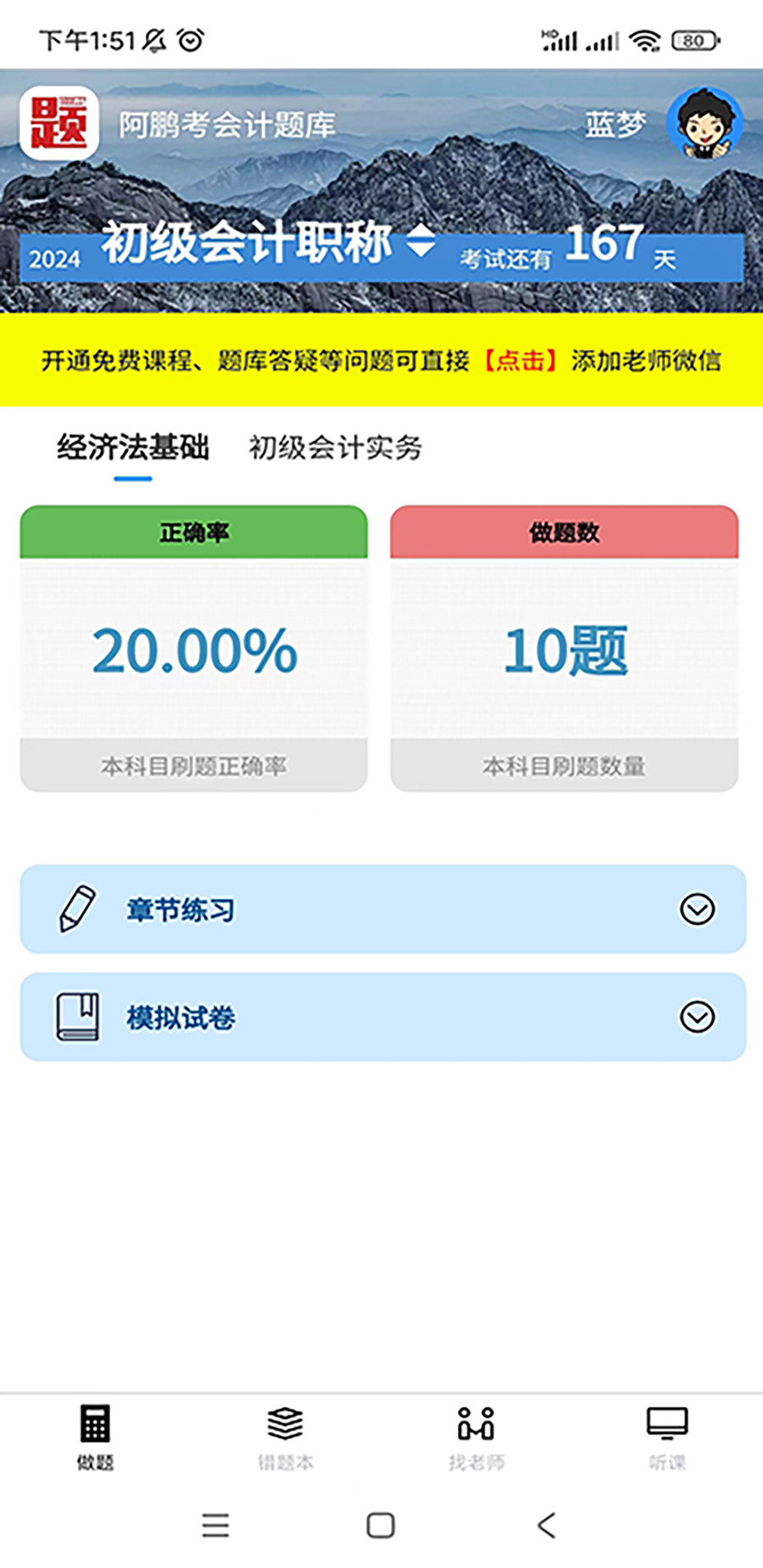Select the 经济法基础 subject tab
The image size is (763, 1568).
pos(133,448)
